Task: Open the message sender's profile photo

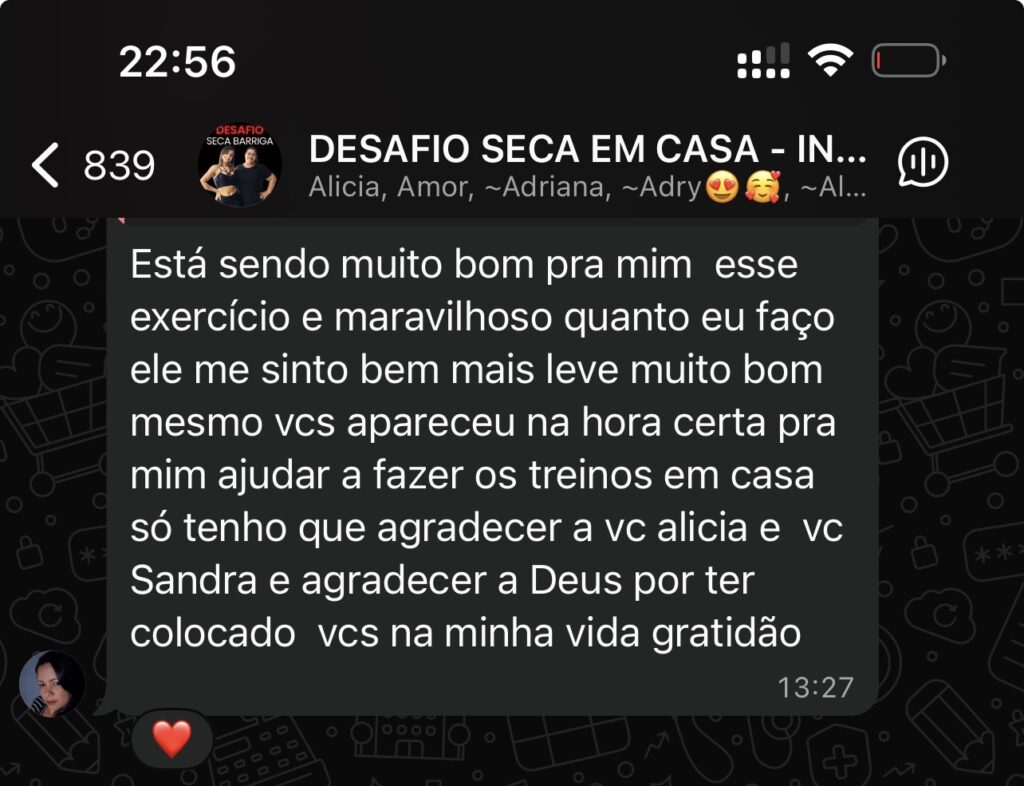Action: [52, 684]
